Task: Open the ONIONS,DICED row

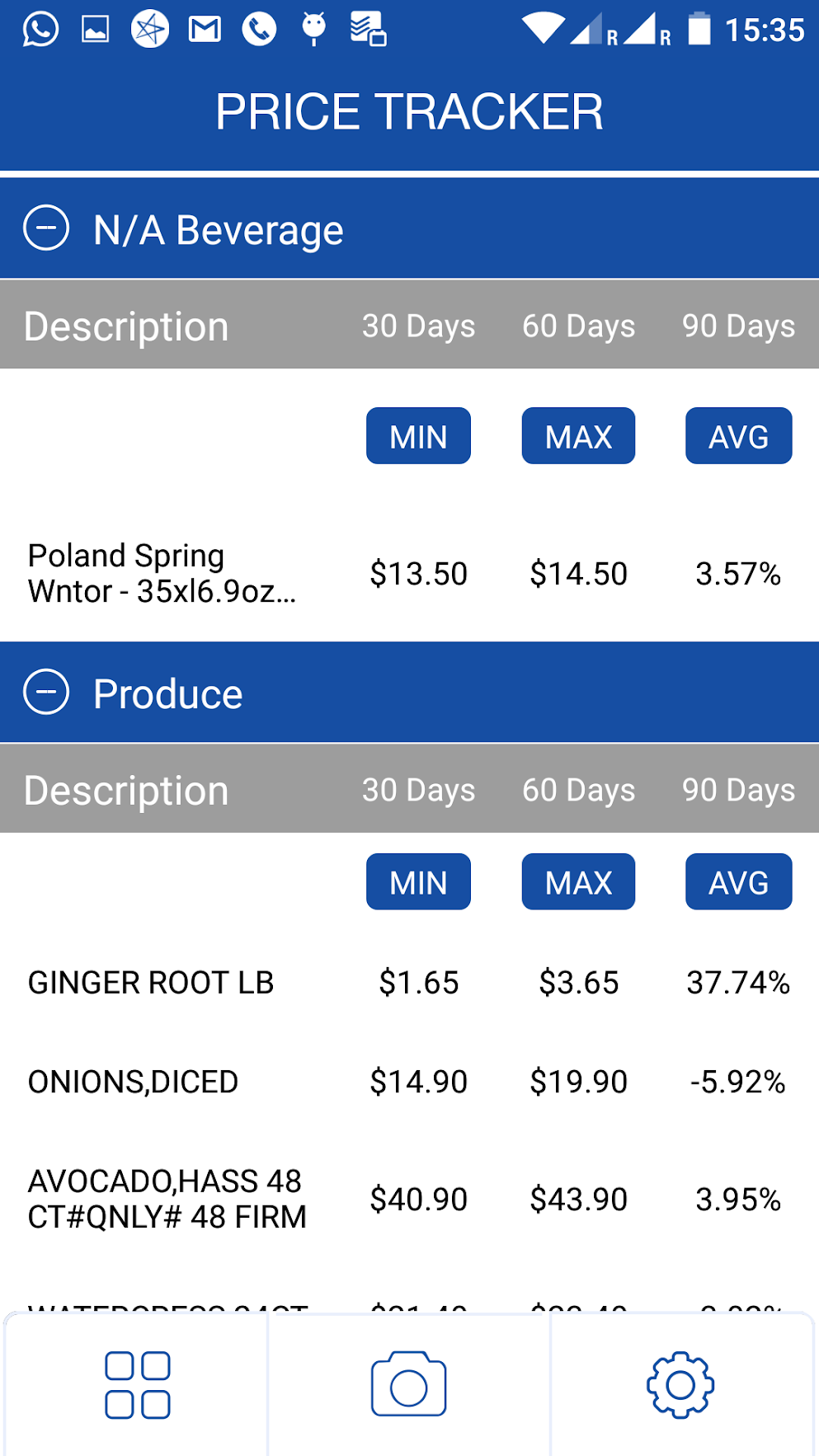Action: pos(409,1082)
